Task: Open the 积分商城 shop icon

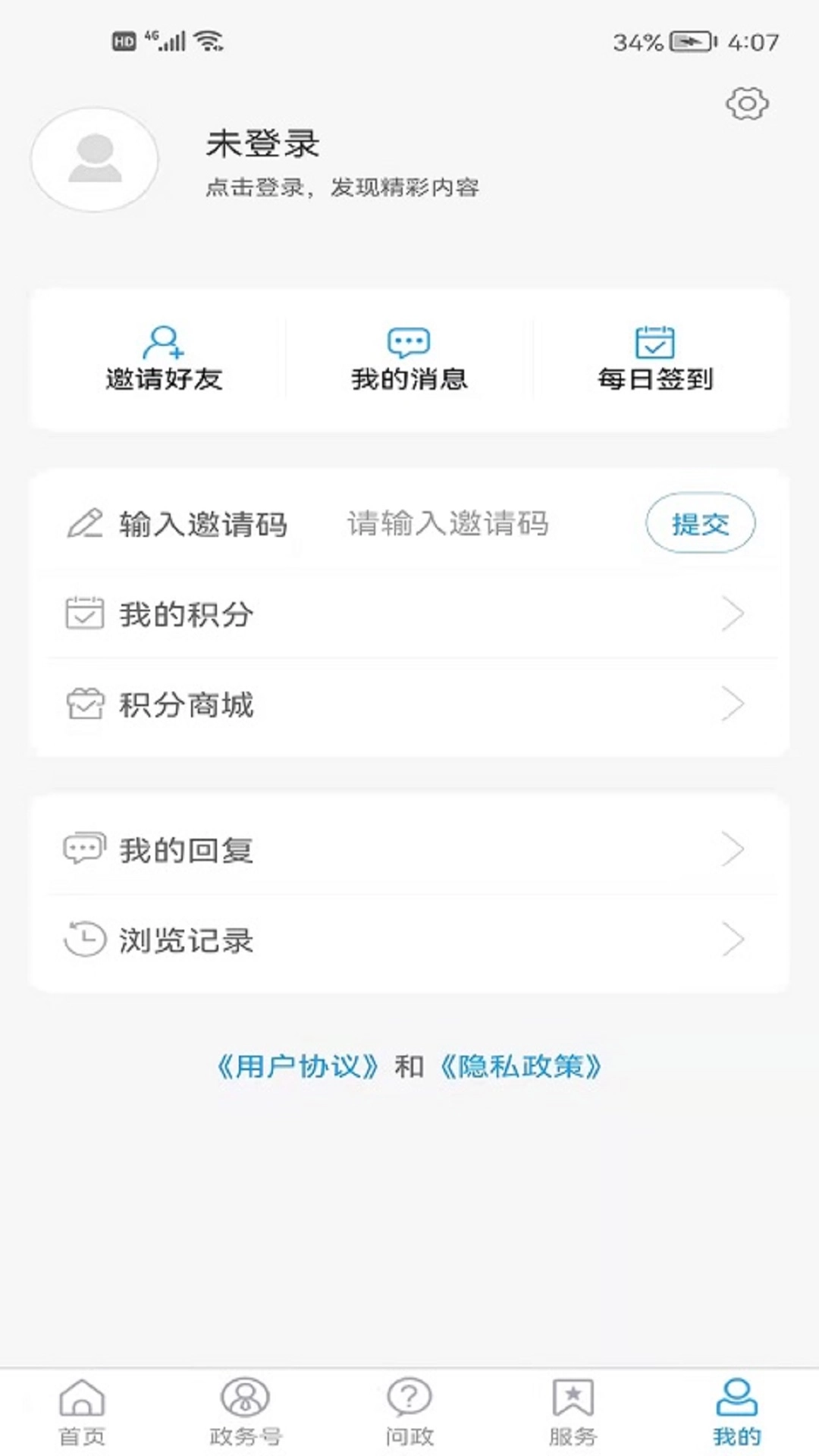Action: [86, 704]
